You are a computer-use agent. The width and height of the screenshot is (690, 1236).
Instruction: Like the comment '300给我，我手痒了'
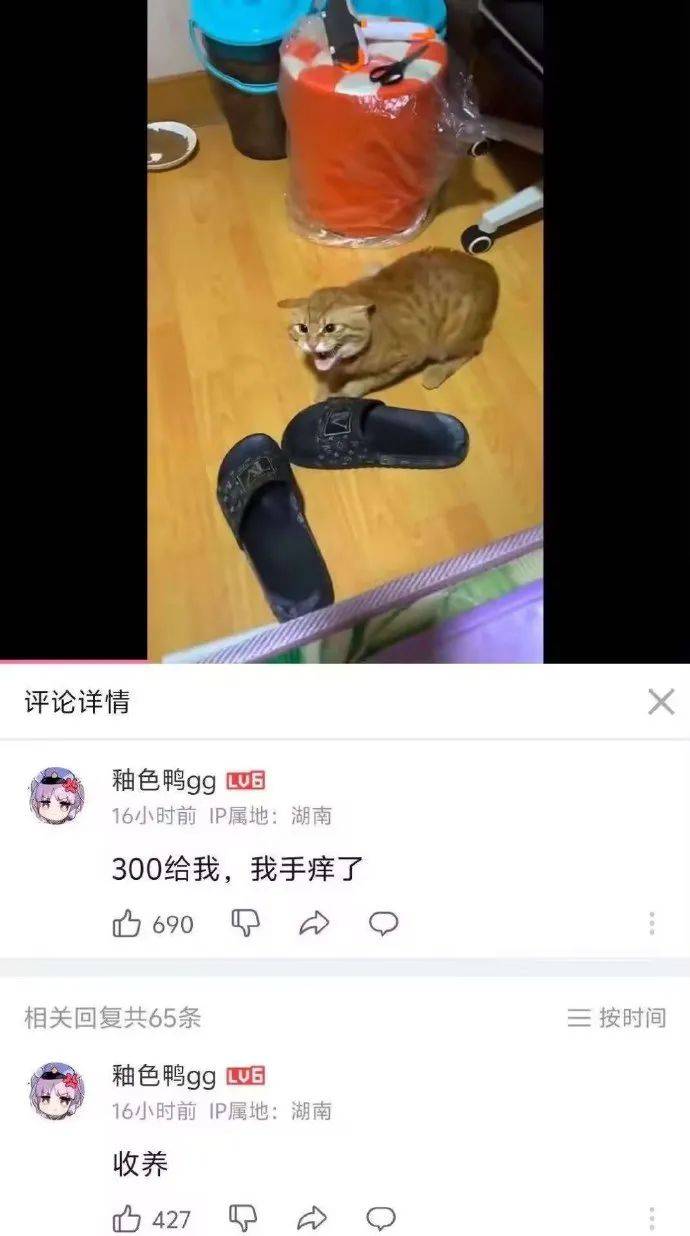[128, 923]
